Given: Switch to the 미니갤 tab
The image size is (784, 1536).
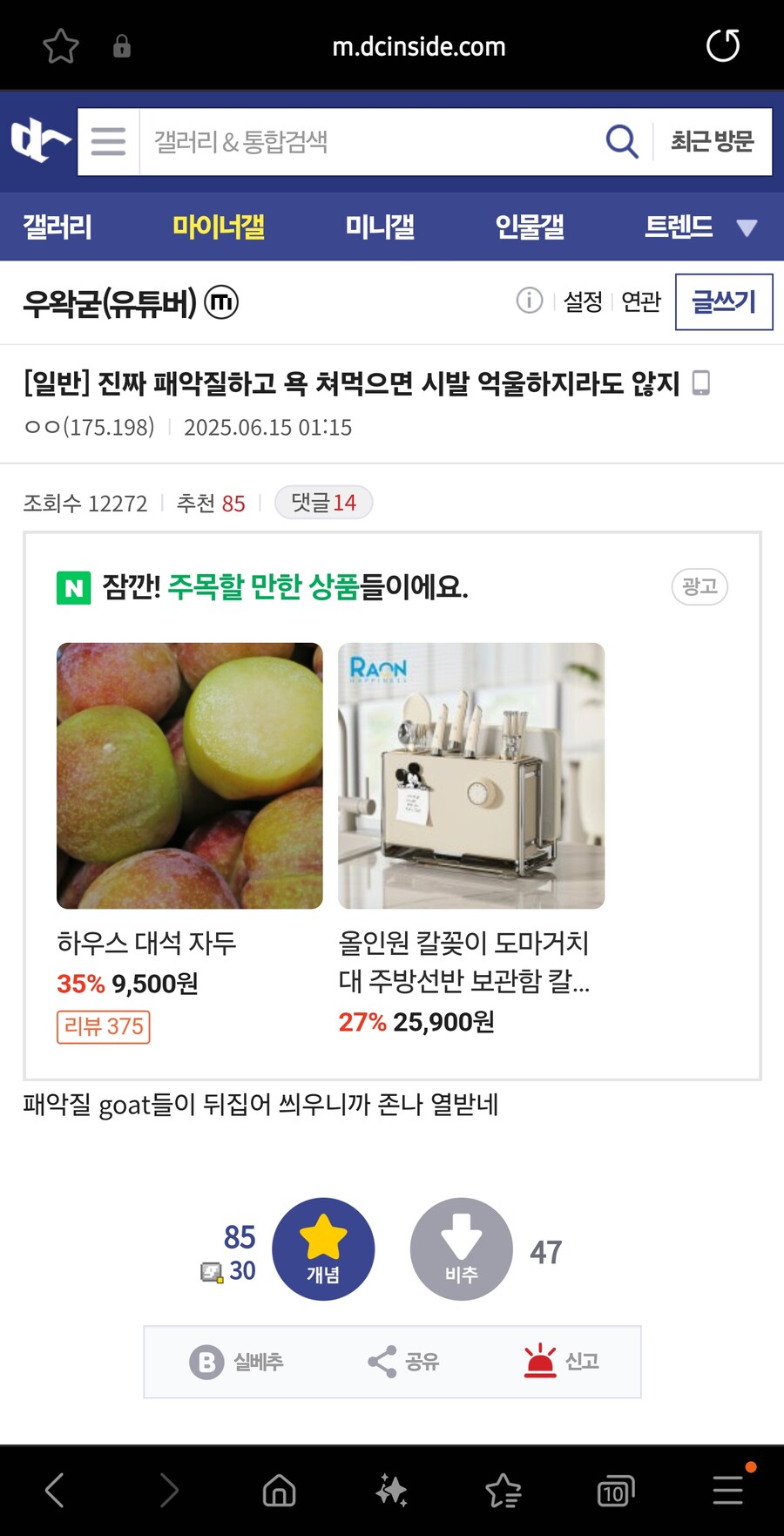Looking at the screenshot, I should [x=378, y=227].
